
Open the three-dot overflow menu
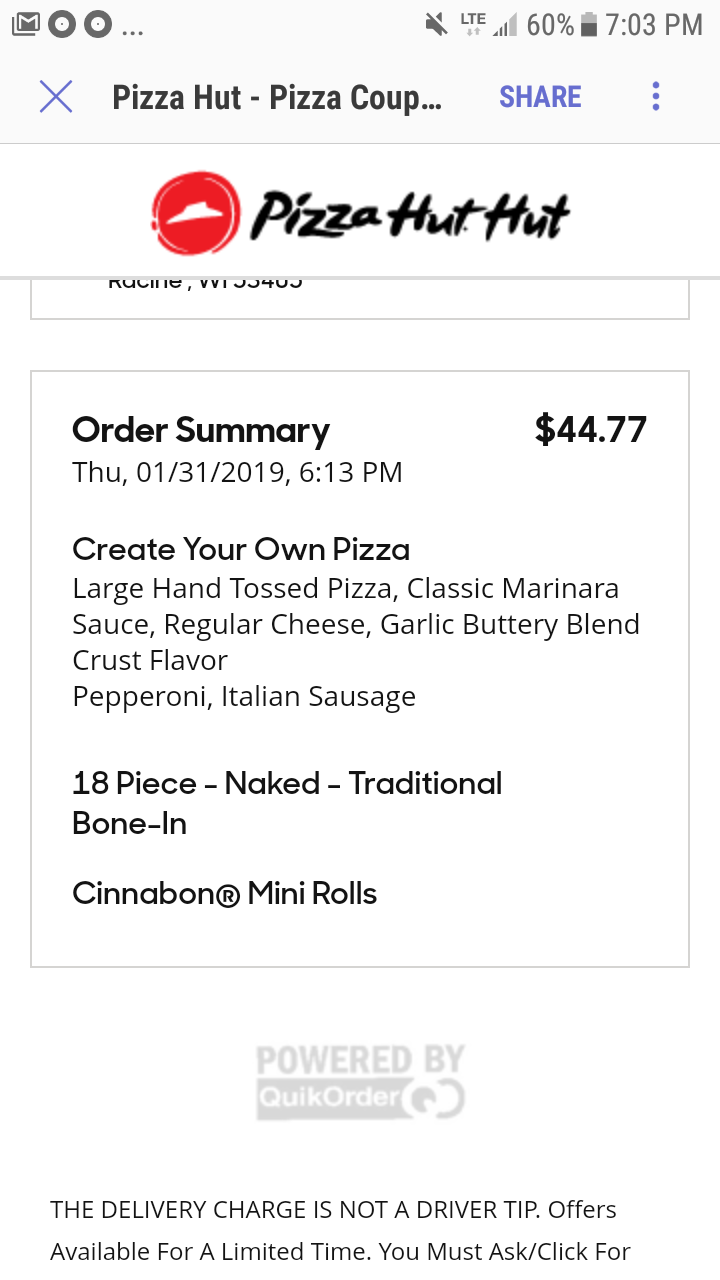point(656,97)
